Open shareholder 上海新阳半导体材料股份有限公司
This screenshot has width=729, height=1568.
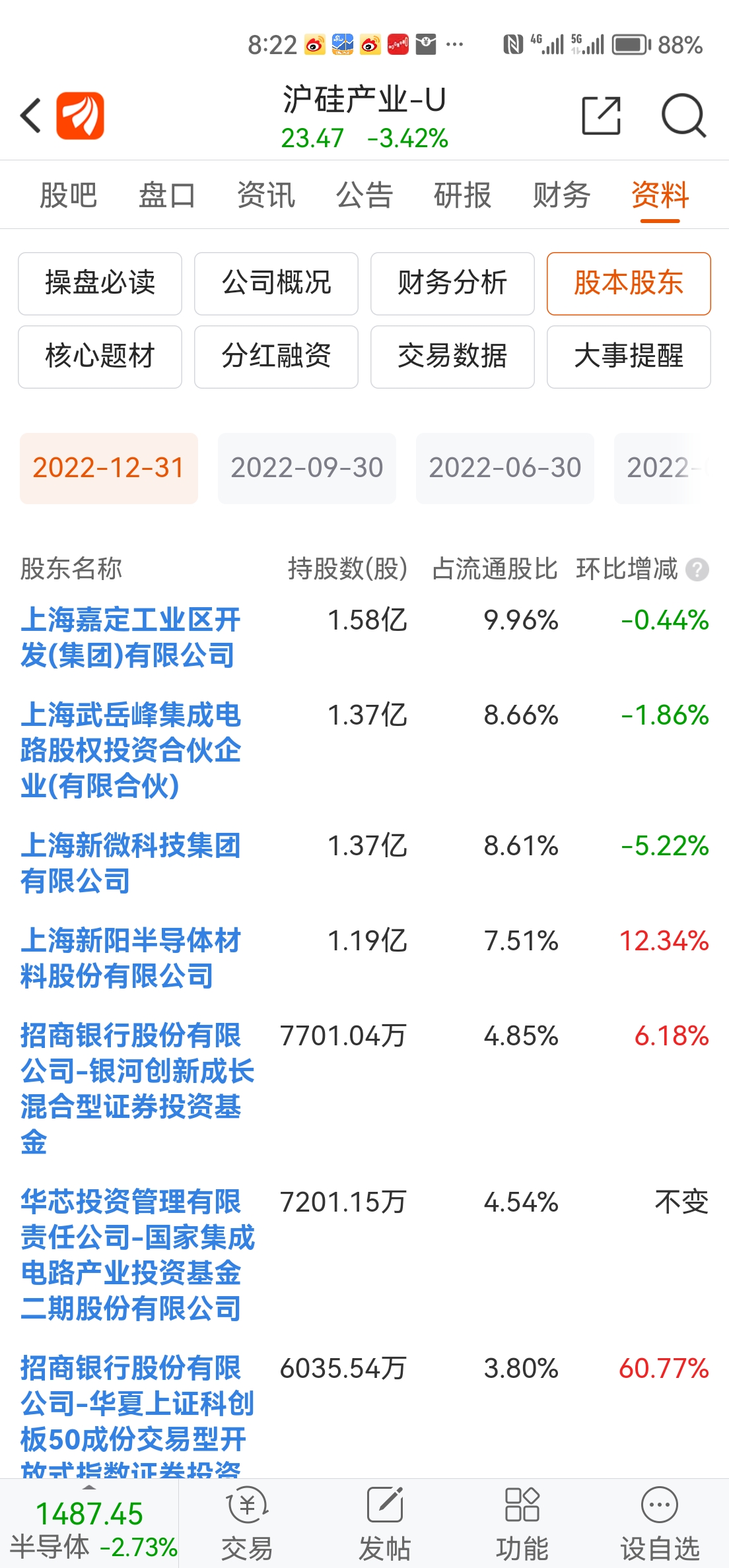click(131, 958)
